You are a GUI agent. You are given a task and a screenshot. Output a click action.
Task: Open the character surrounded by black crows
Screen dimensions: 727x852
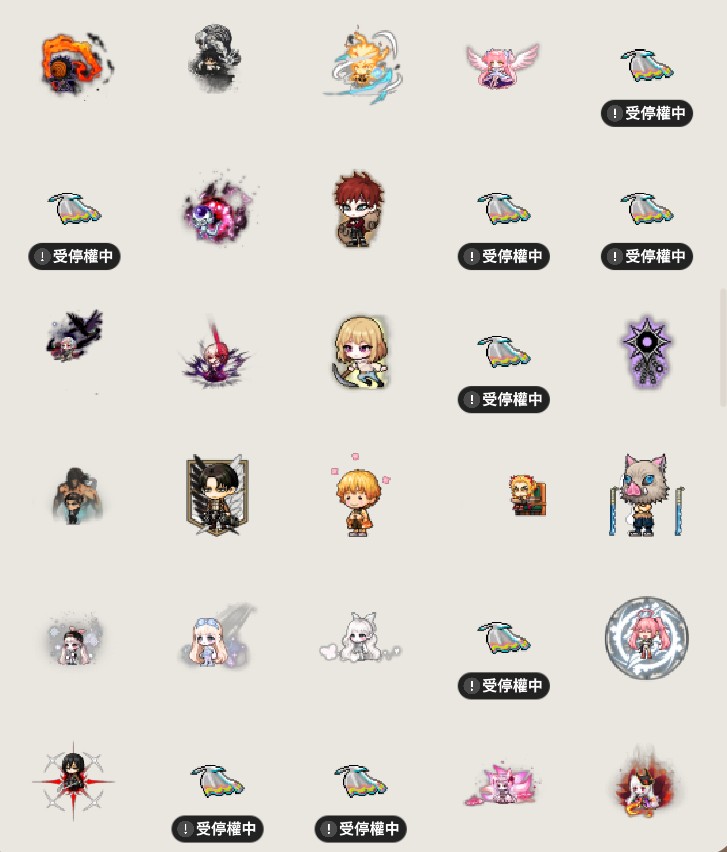pyautogui.click(x=74, y=338)
